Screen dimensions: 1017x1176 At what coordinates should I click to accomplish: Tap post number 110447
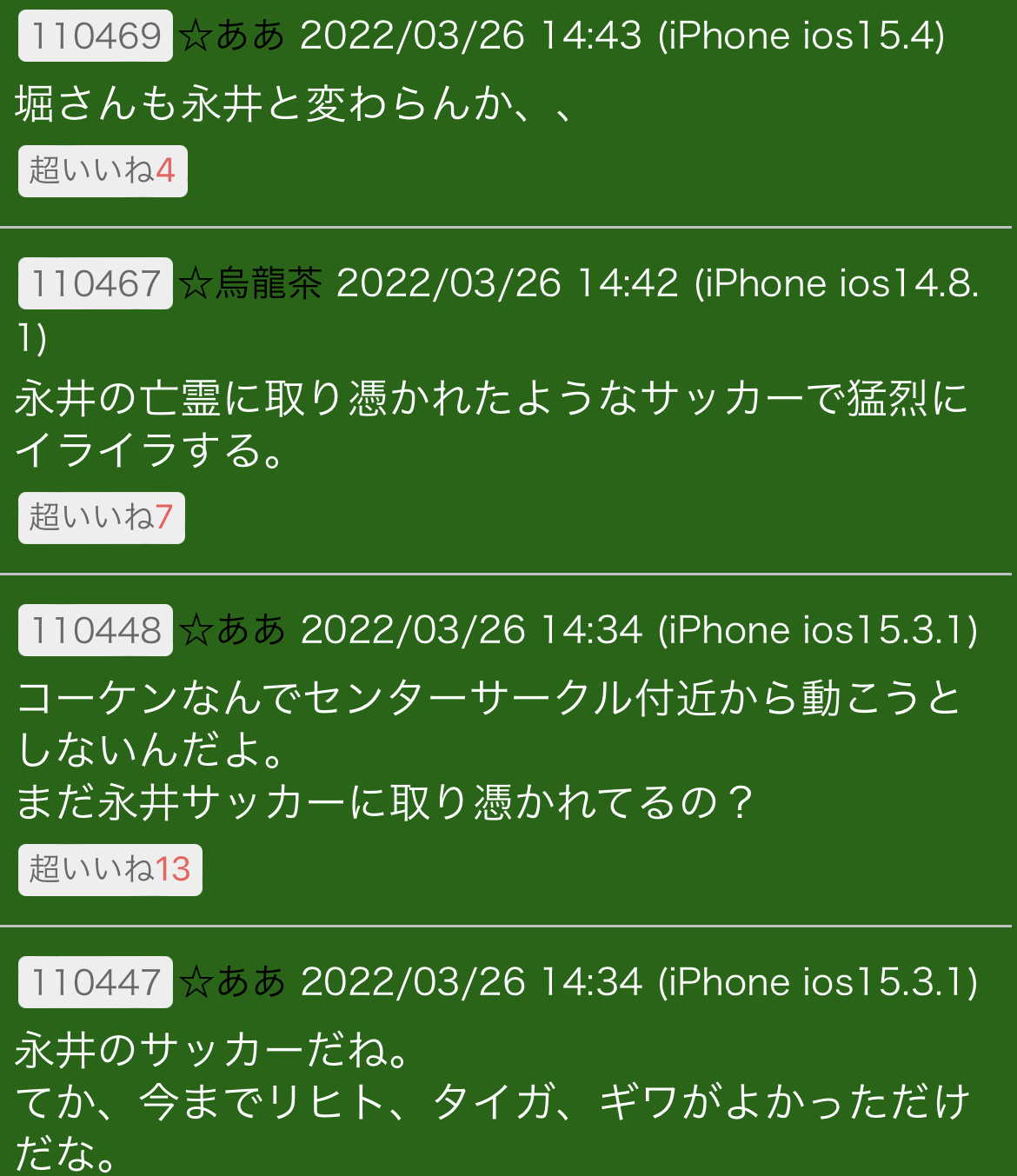click(x=96, y=982)
